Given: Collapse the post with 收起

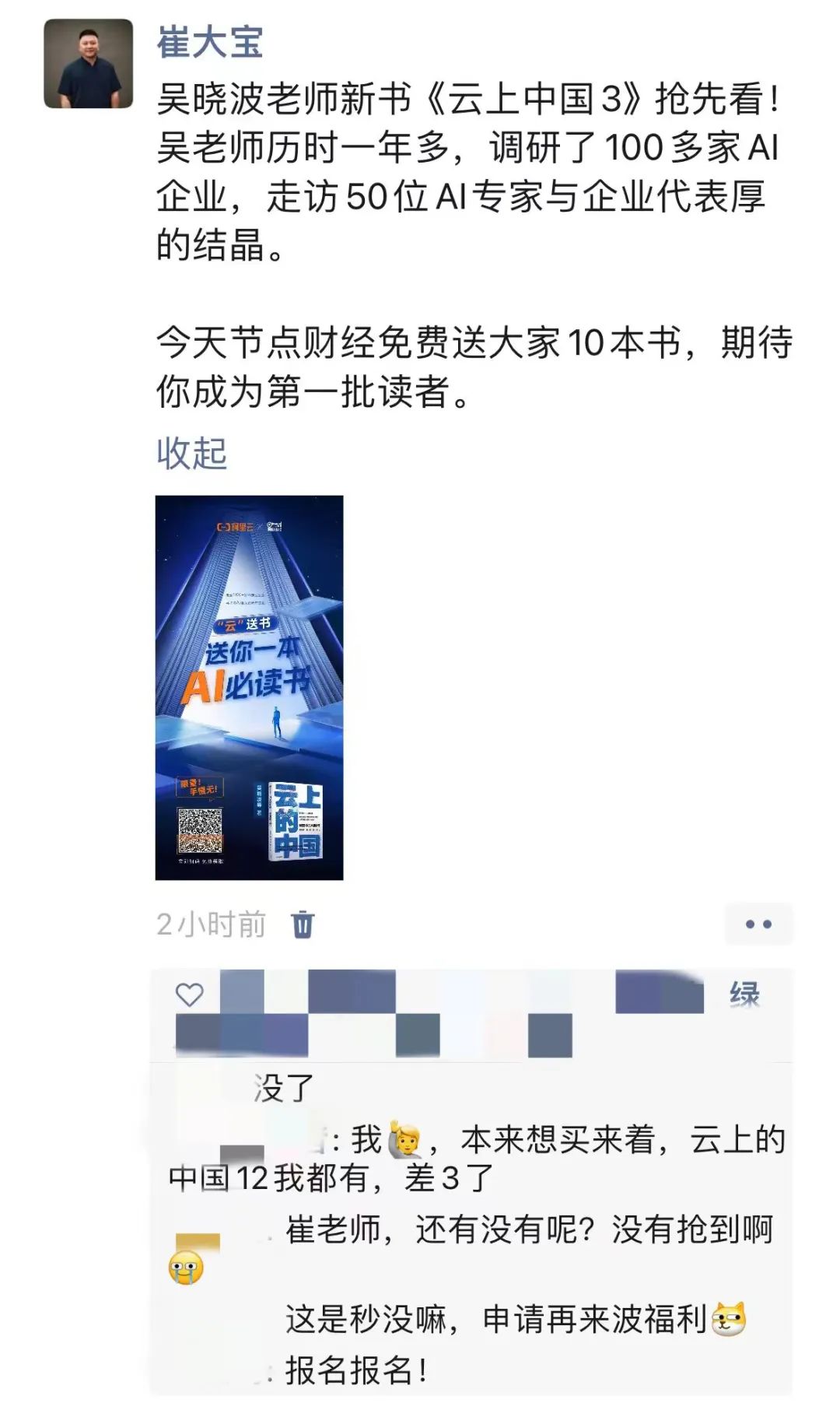Looking at the screenshot, I should [x=191, y=453].
